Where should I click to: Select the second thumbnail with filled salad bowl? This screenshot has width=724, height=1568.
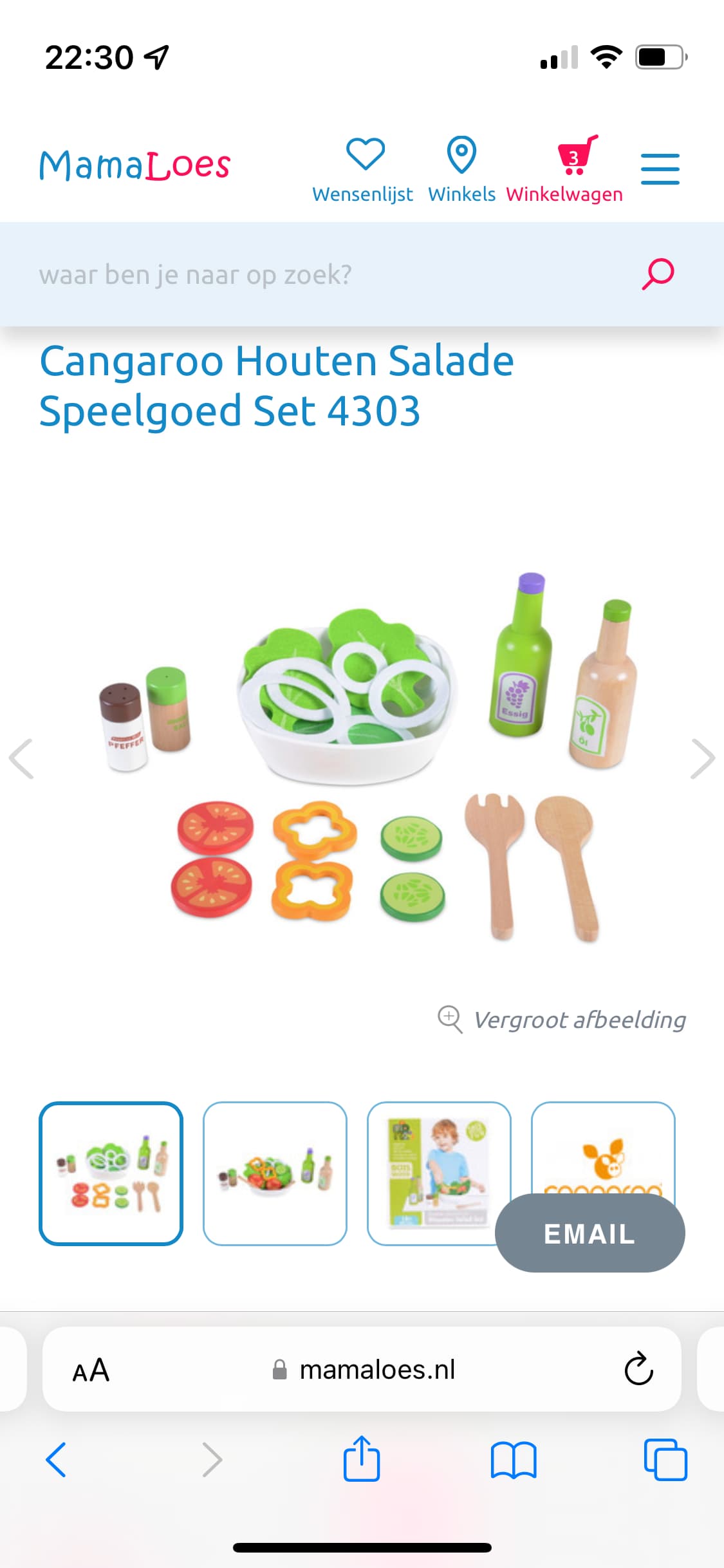tap(275, 1173)
